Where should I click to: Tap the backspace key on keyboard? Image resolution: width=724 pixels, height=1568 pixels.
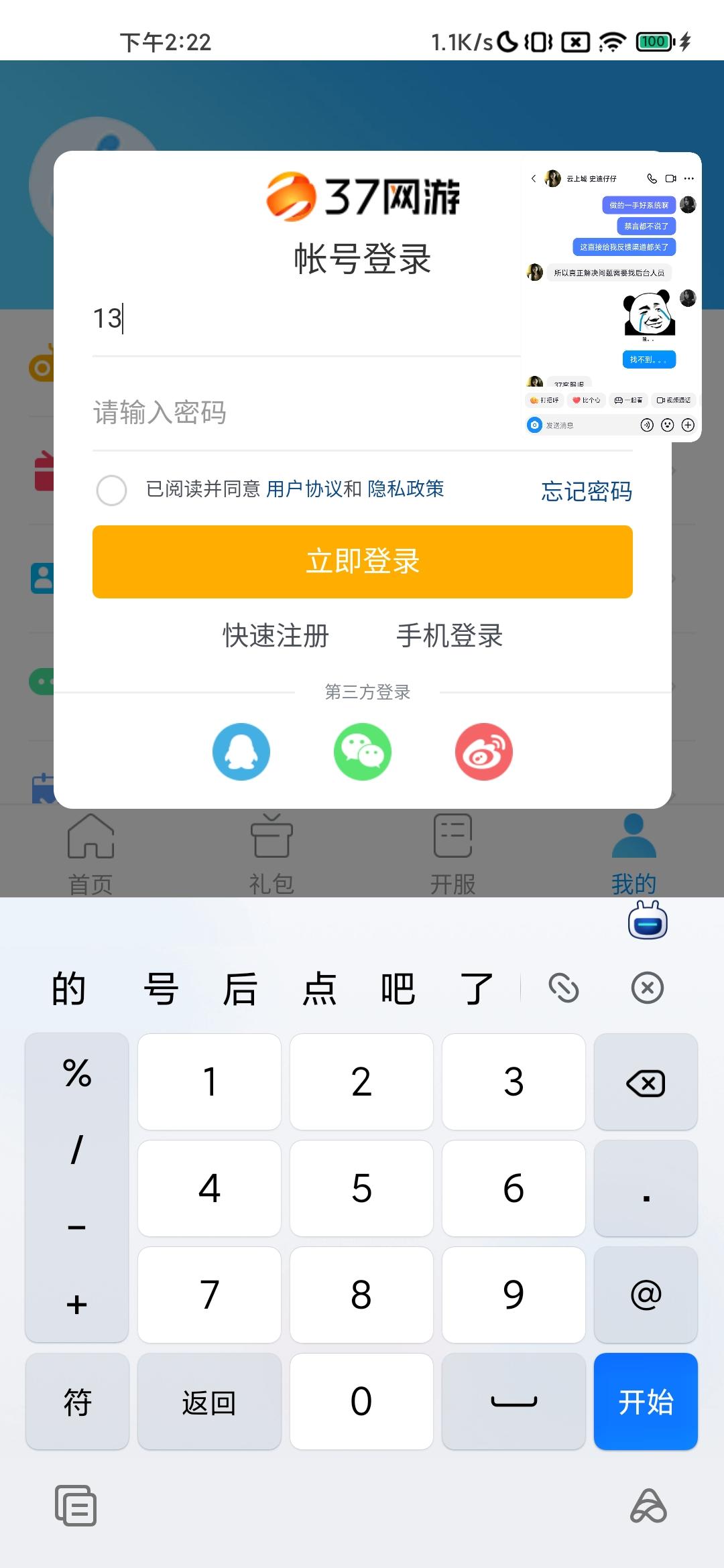pyautogui.click(x=646, y=1082)
